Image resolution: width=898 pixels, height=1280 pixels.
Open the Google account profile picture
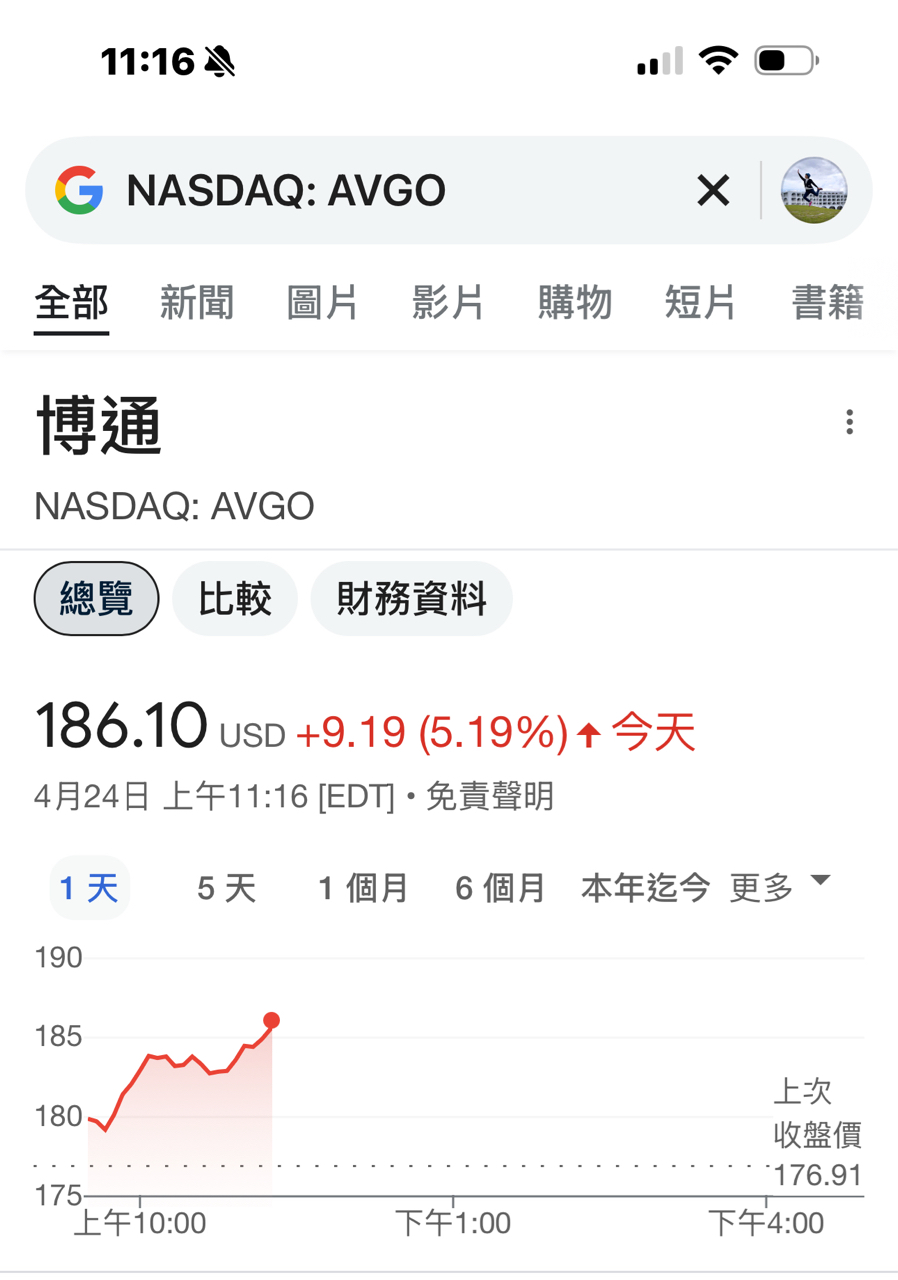[814, 190]
